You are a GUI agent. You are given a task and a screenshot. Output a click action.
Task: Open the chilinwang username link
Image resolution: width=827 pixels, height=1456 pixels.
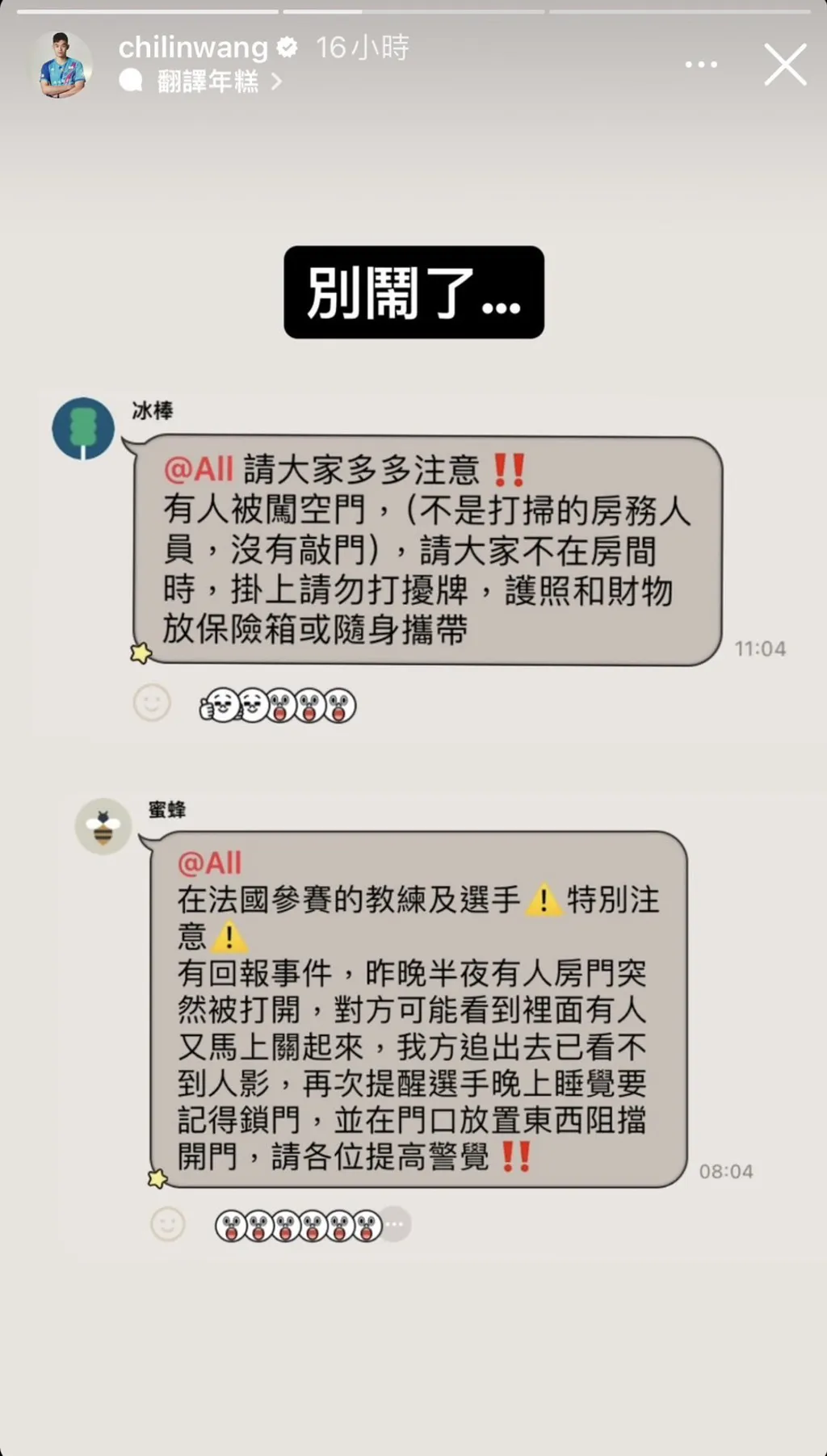[x=193, y=48]
